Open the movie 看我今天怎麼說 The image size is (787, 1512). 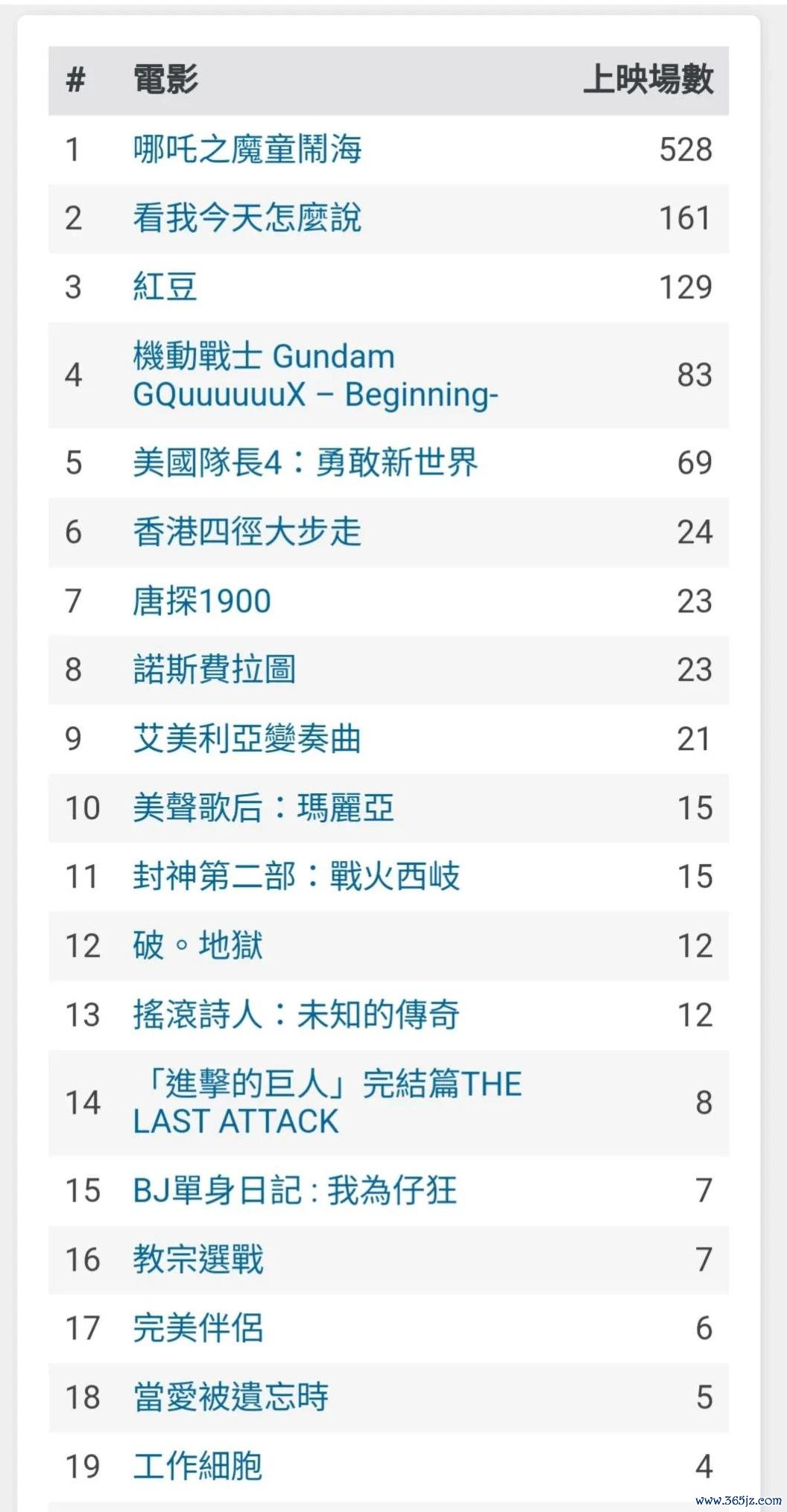coord(247,218)
